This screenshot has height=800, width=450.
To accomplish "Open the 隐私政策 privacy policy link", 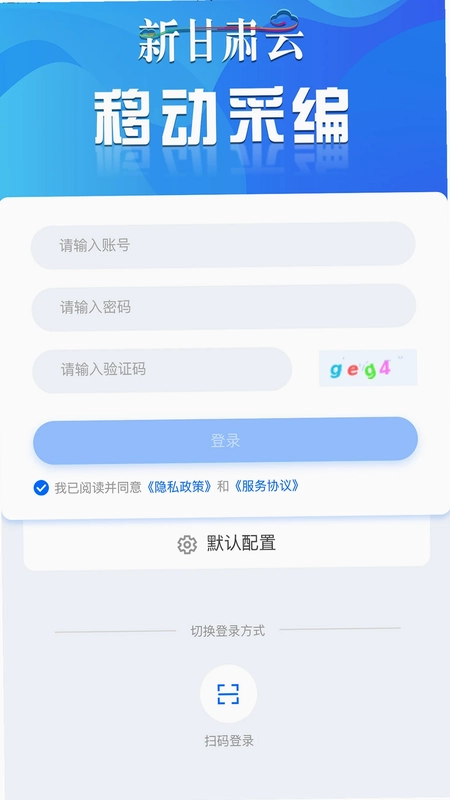I will pyautogui.click(x=179, y=487).
